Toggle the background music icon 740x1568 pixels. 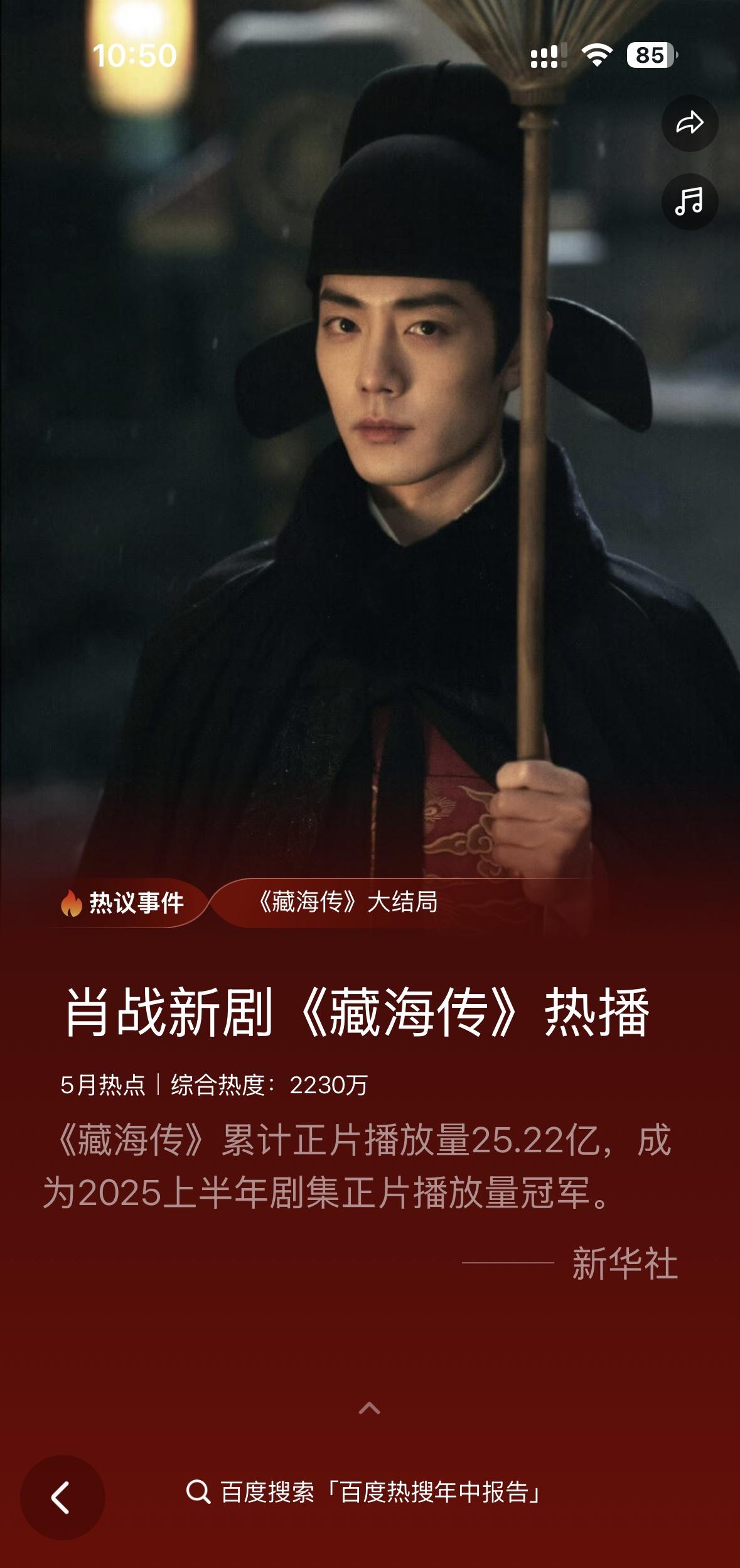[689, 202]
